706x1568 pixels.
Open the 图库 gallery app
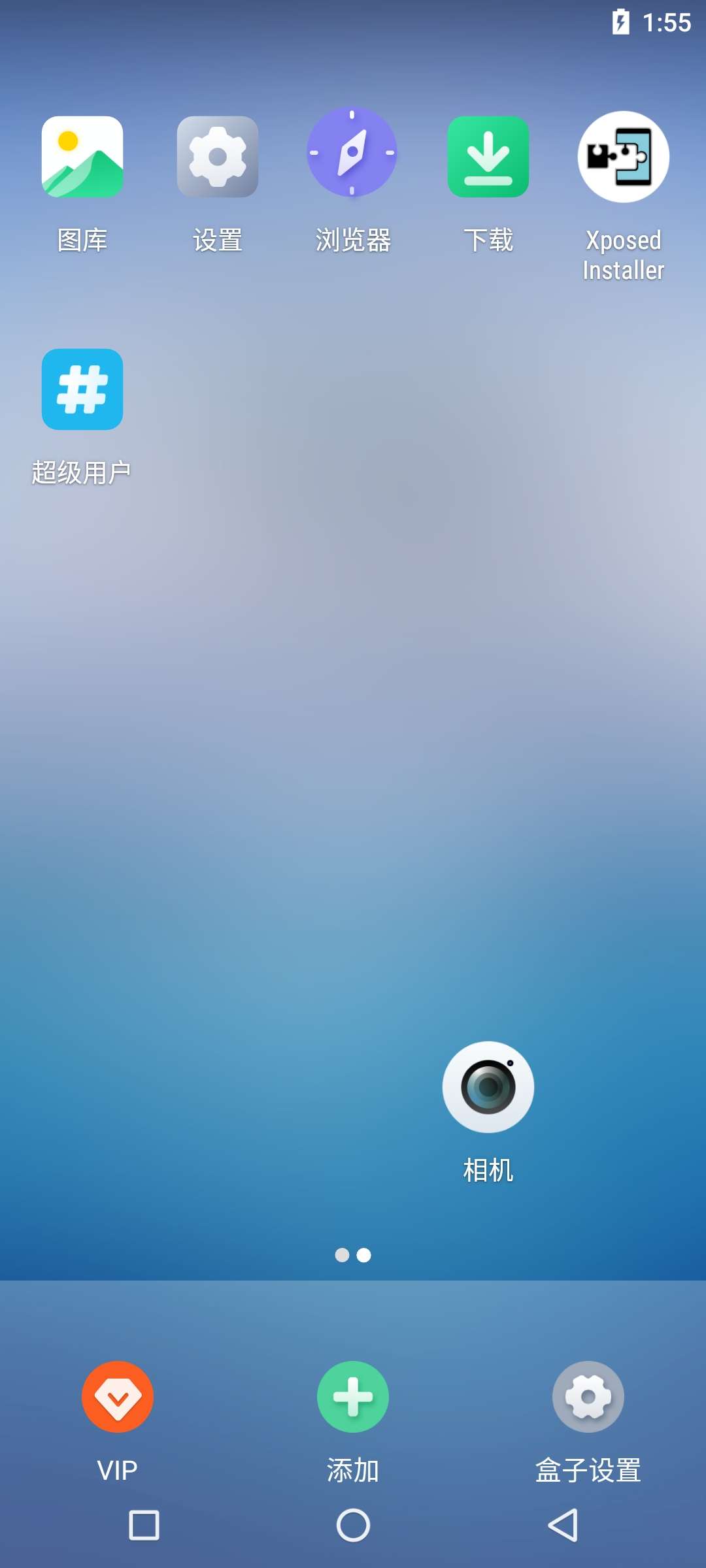coord(82,157)
